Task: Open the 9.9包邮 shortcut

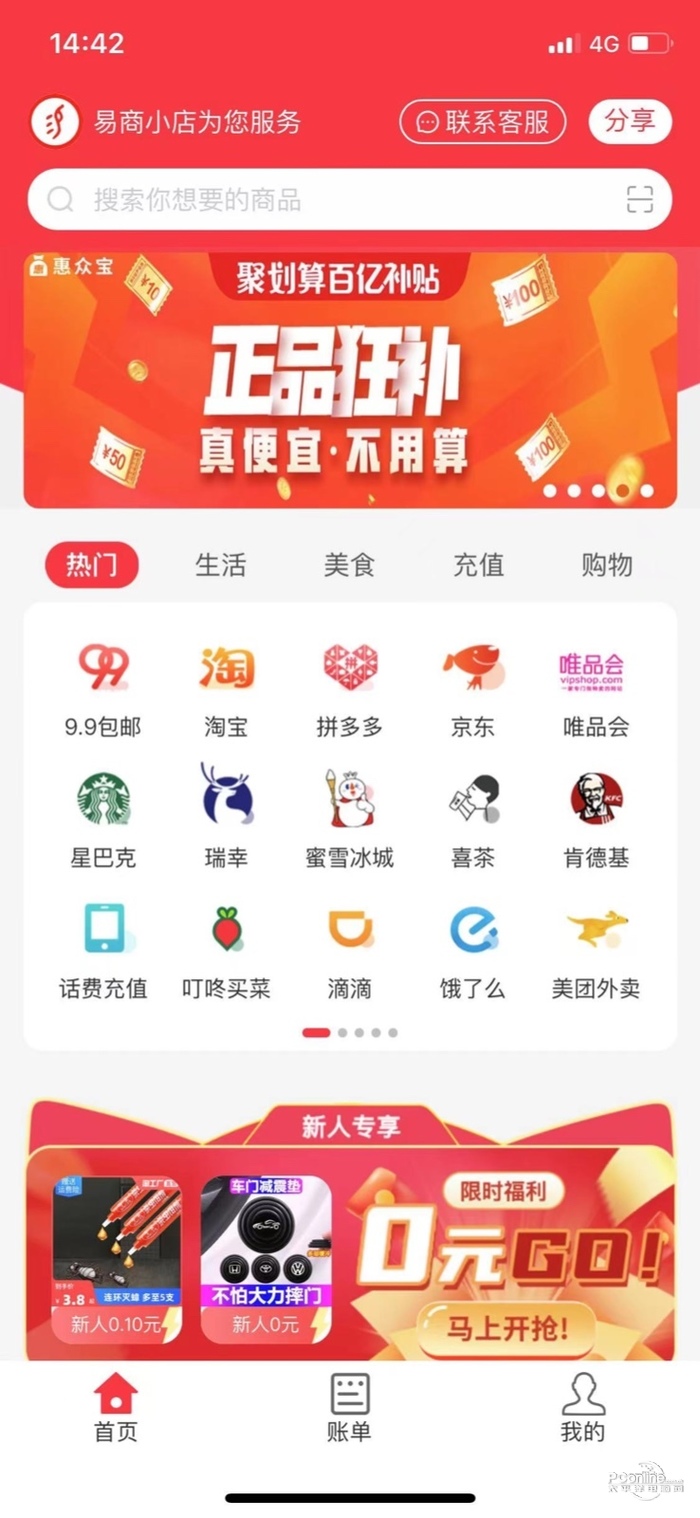Action: point(103,687)
